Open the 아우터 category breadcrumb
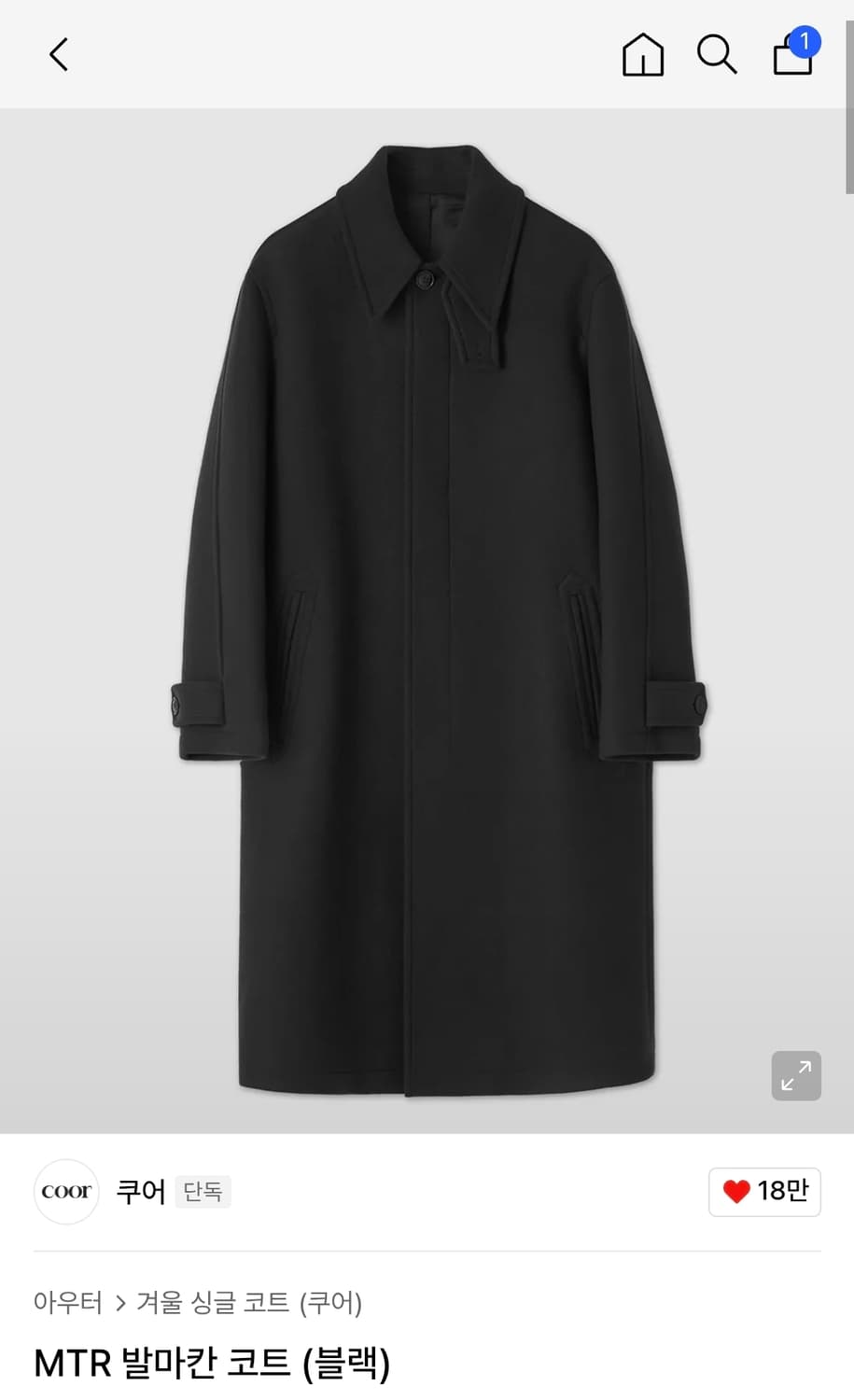This screenshot has height=1400, width=854. (x=68, y=1302)
